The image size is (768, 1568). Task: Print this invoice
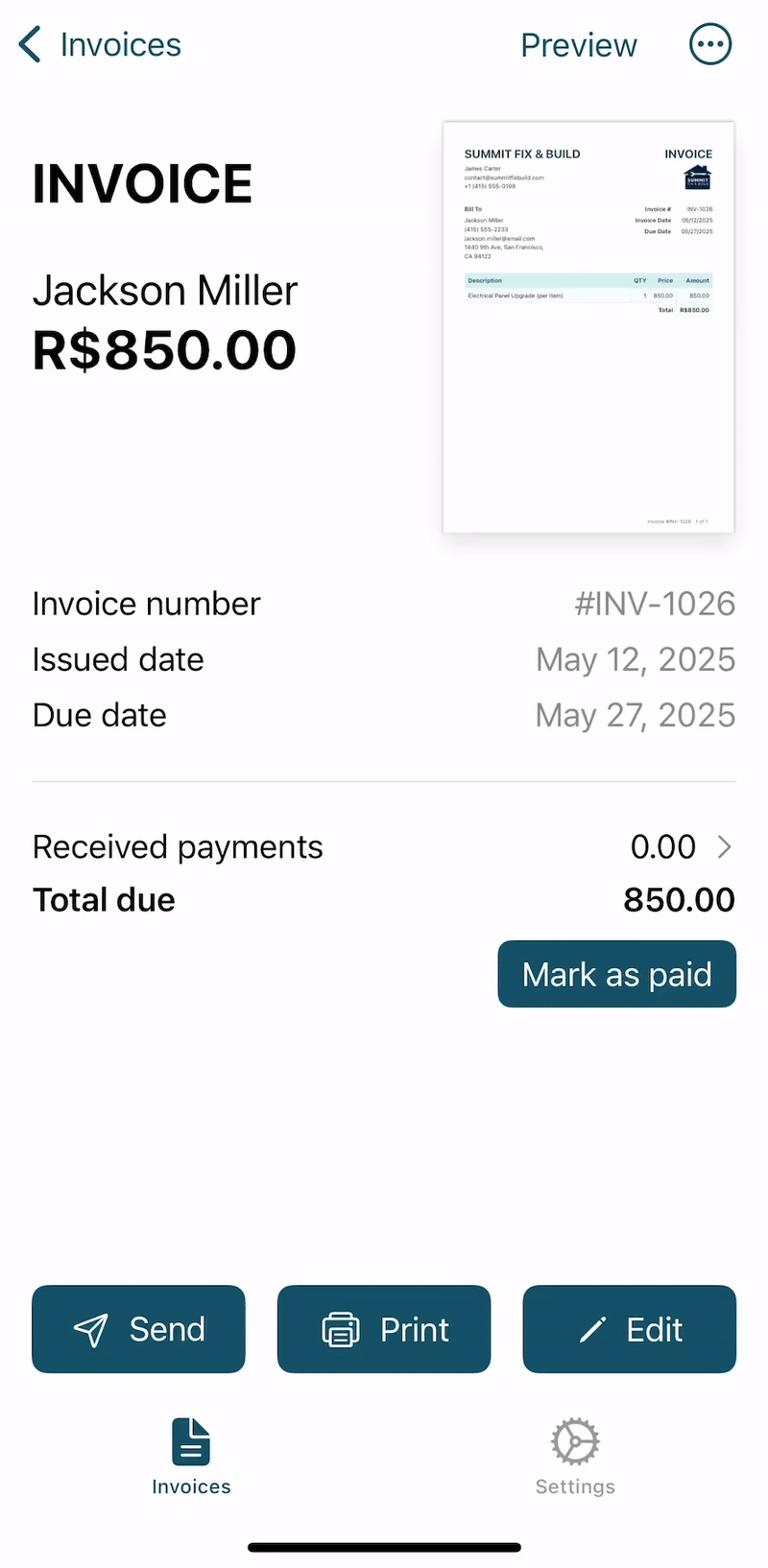coord(384,1329)
